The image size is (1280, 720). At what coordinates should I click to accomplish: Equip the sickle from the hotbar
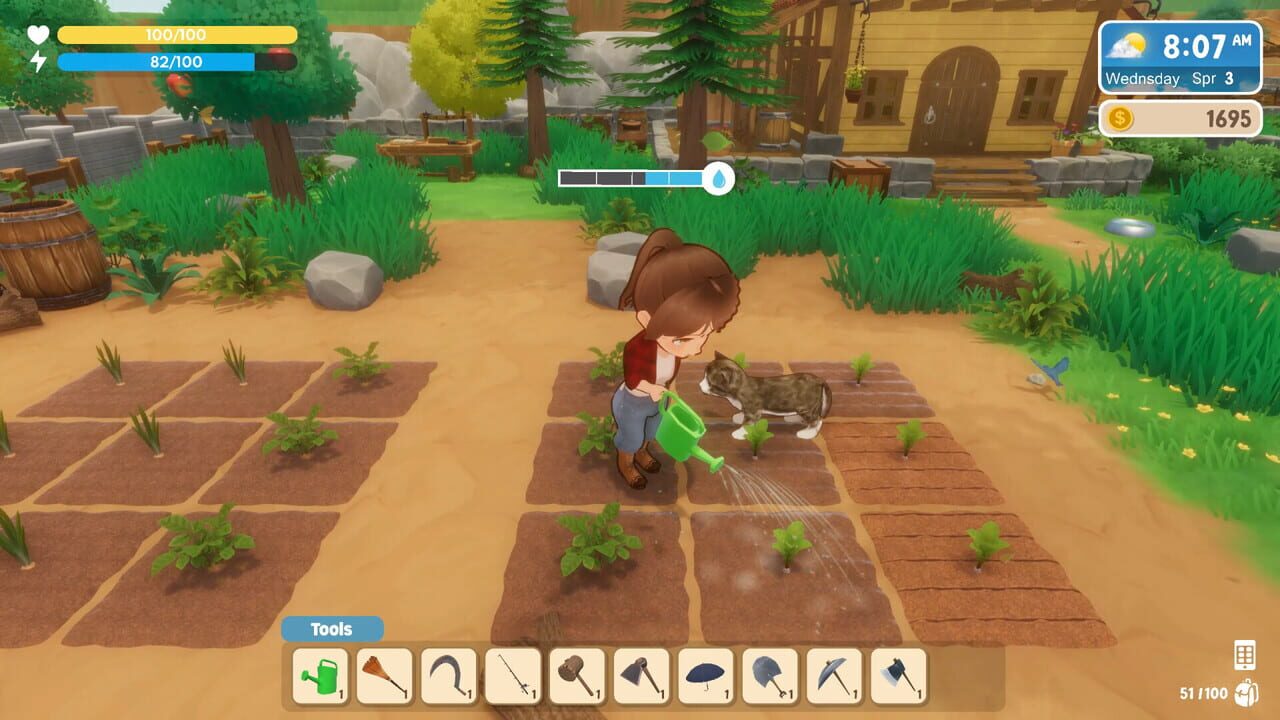click(x=449, y=676)
